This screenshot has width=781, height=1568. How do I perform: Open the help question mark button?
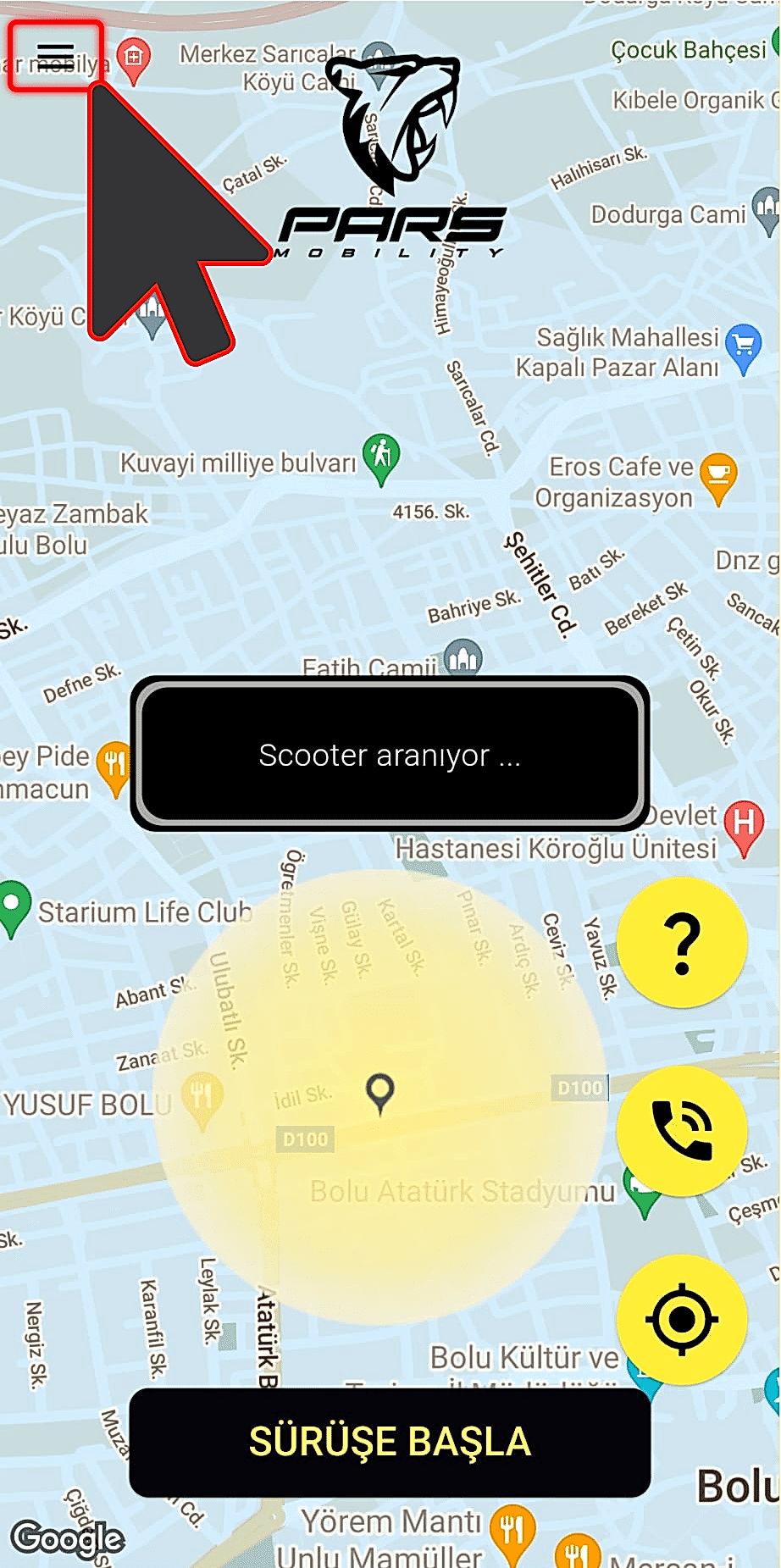tap(682, 942)
